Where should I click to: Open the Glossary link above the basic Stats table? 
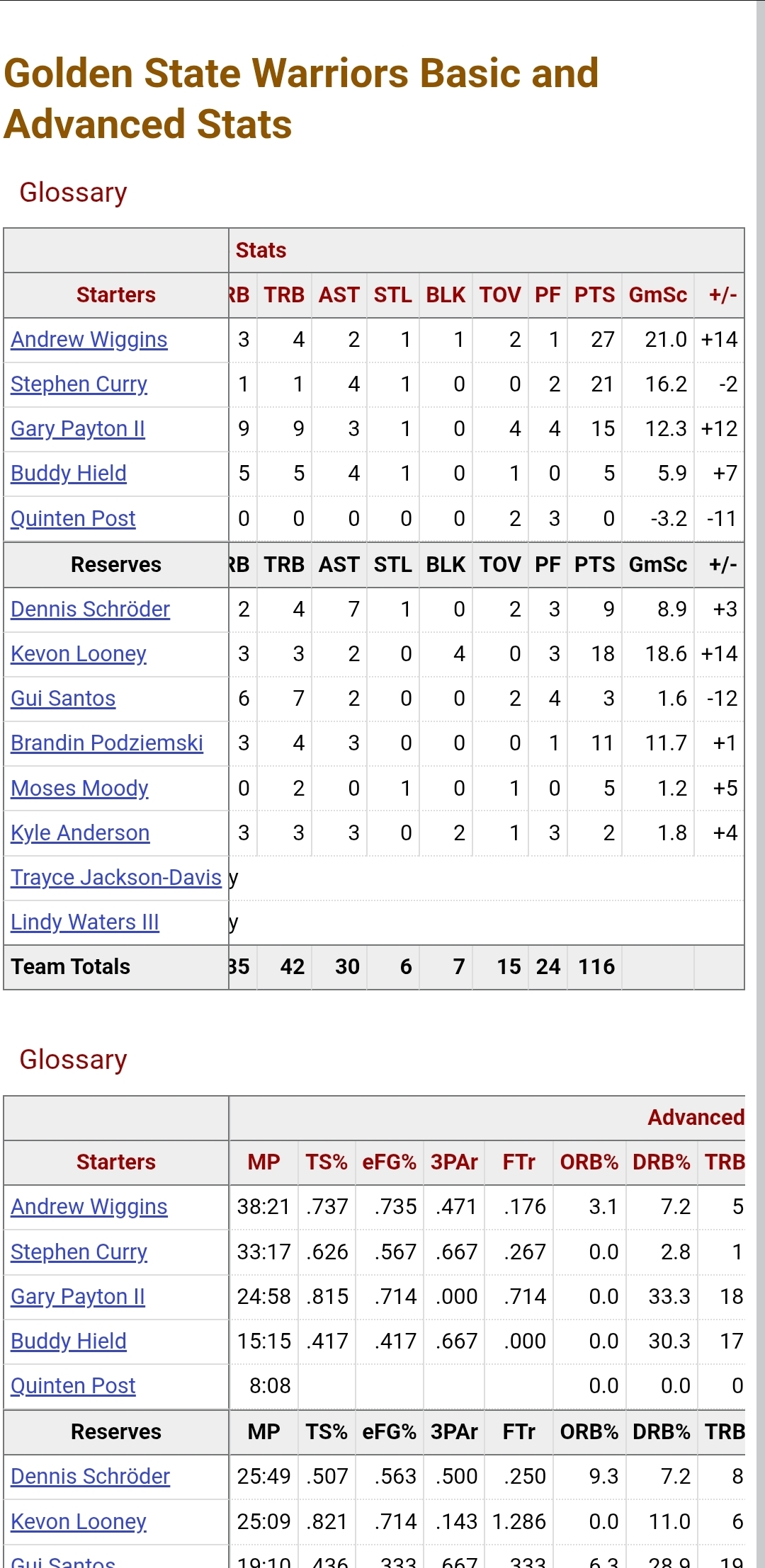point(73,193)
